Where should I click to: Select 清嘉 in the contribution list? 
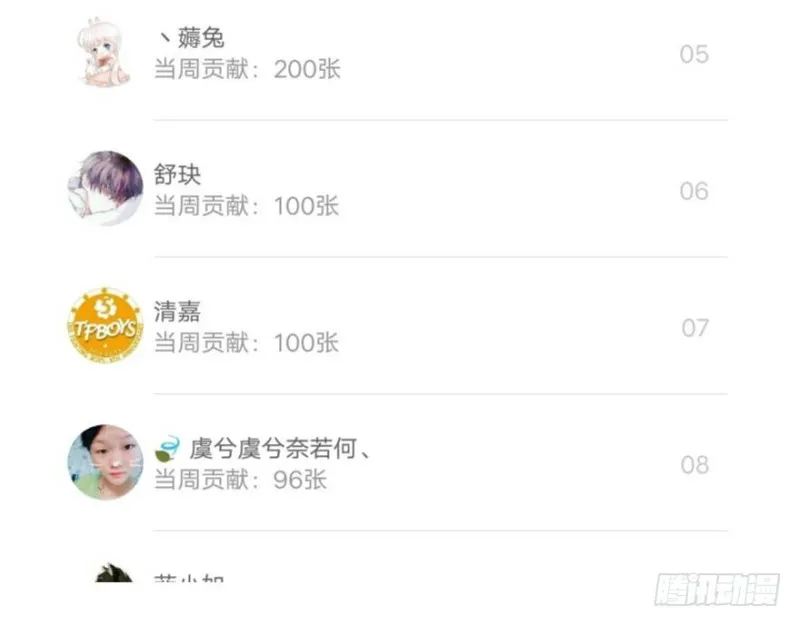[178, 312]
